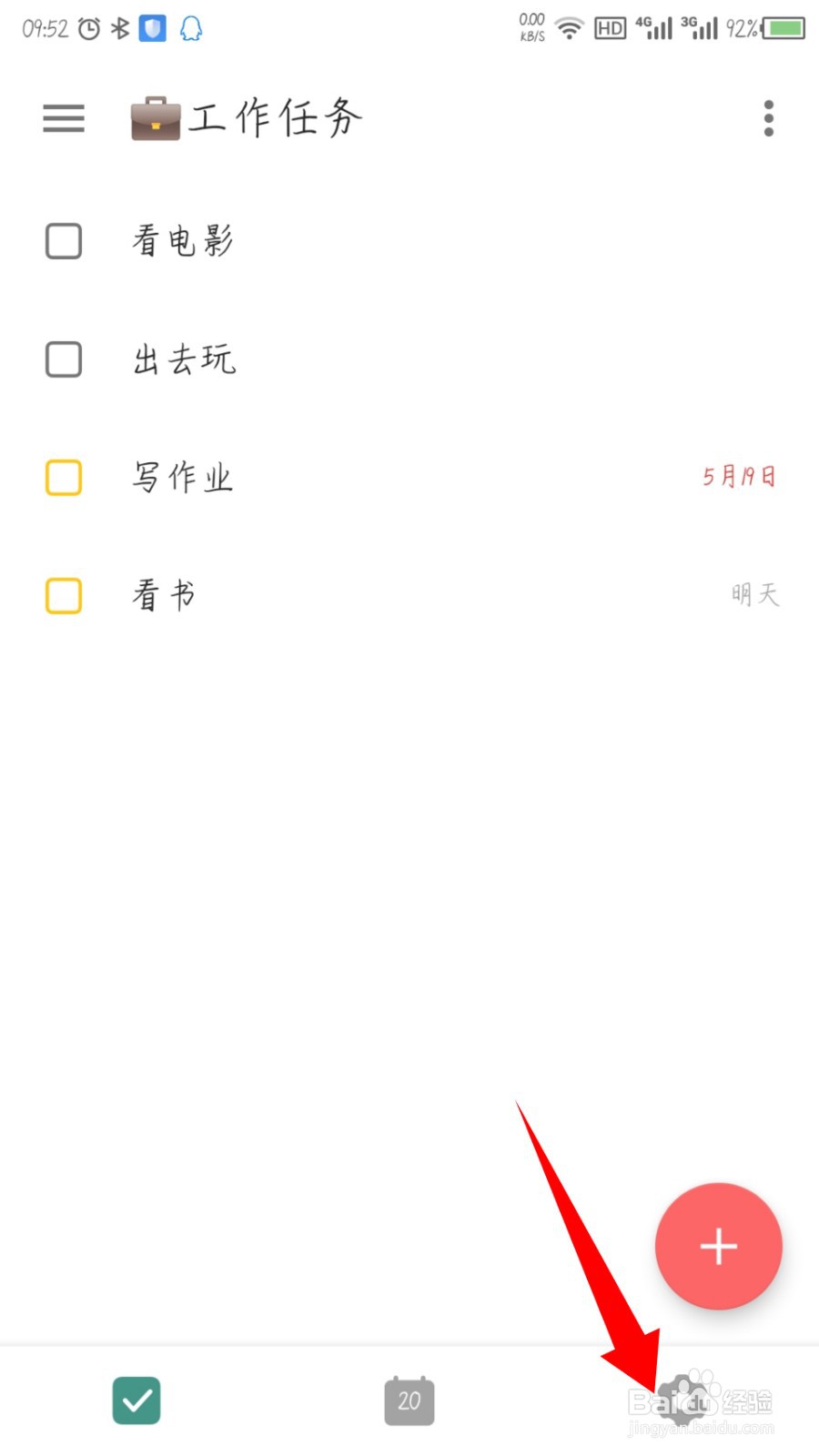Viewport: 819px width, 1456px height.
Task: Open the navigation drawer menu
Action: 62,118
